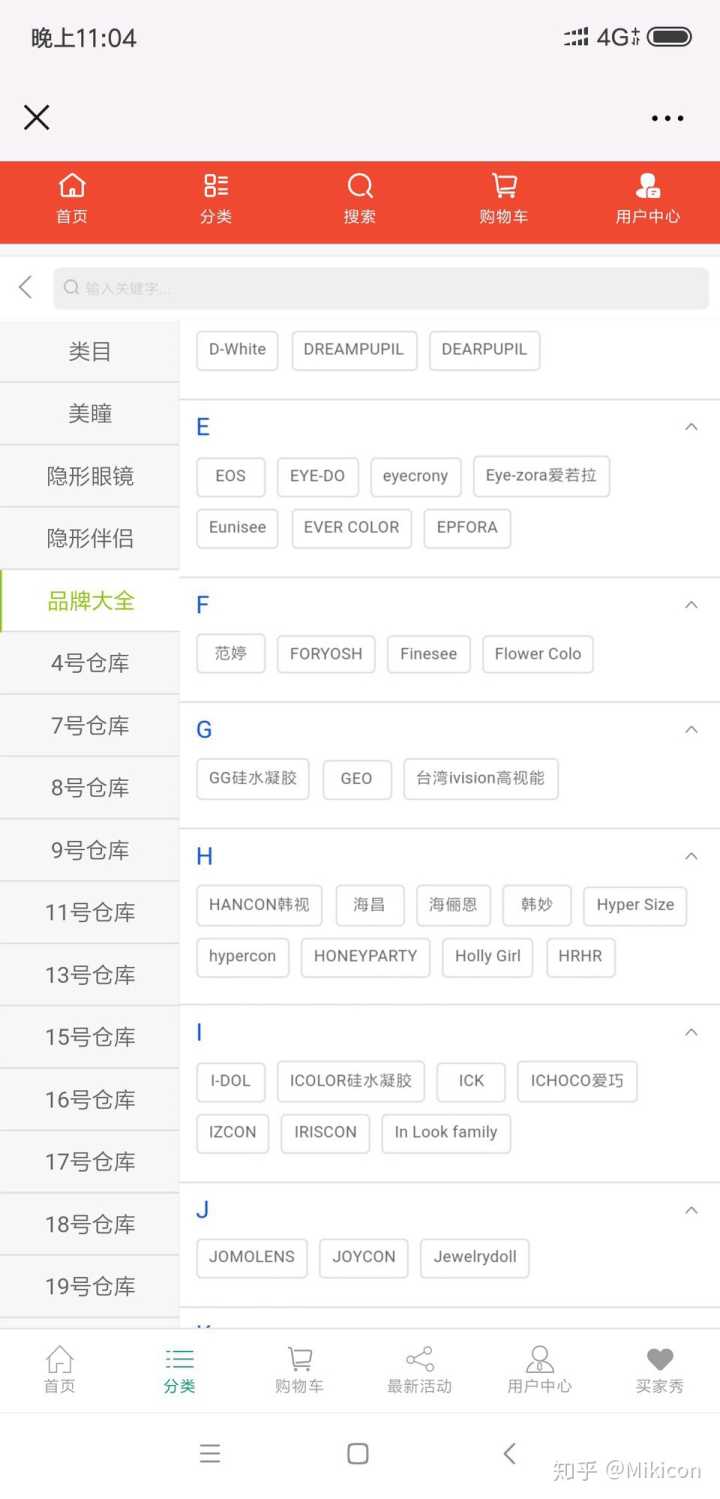Go to 首页 in the red top bar
720x1499 pixels.
(x=72, y=200)
